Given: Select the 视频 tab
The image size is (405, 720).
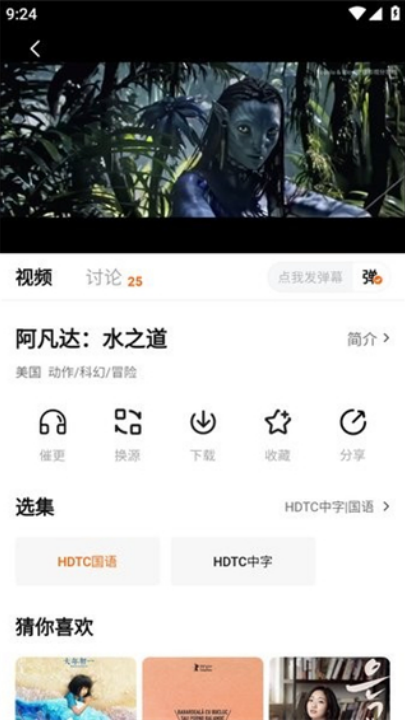Looking at the screenshot, I should pos(34,278).
